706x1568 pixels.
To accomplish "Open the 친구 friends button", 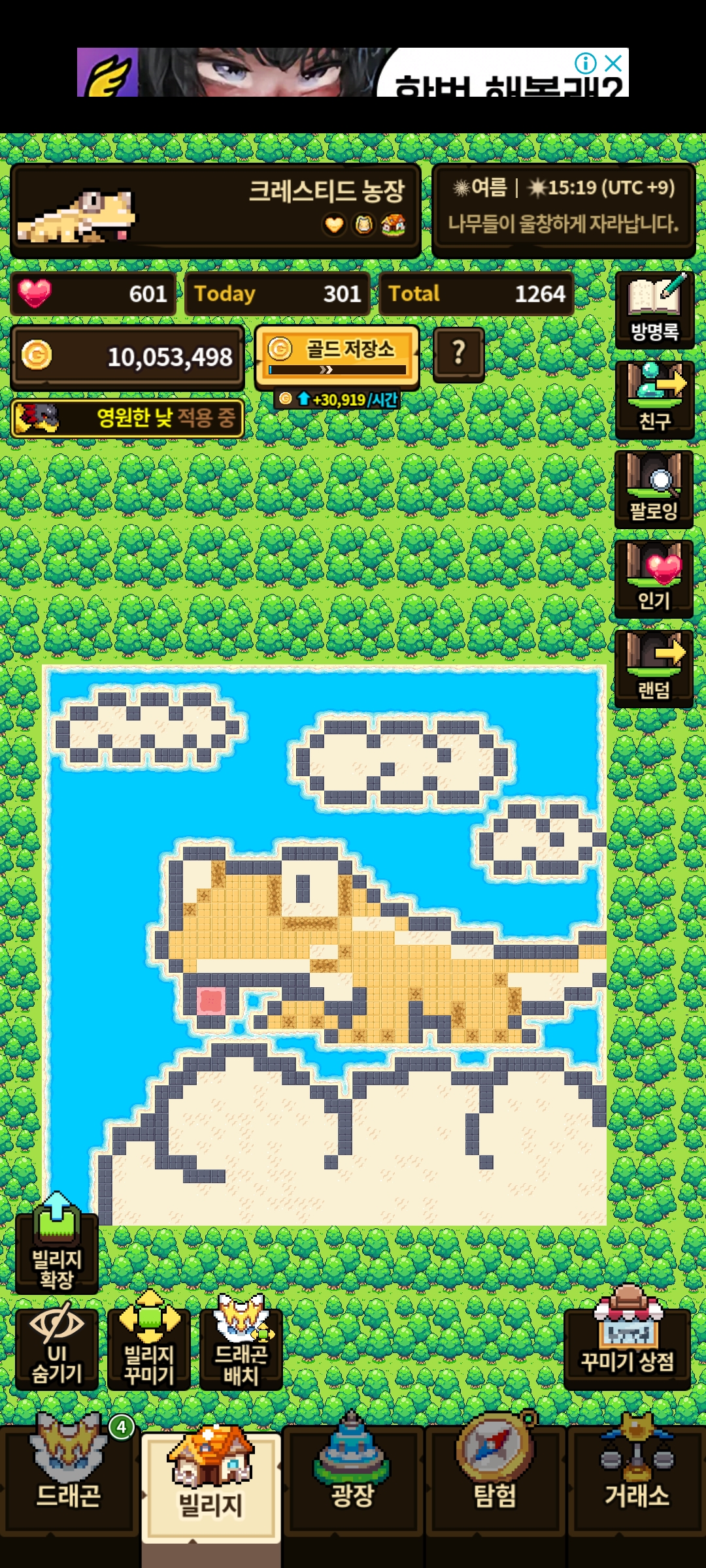I will pyautogui.click(x=654, y=399).
